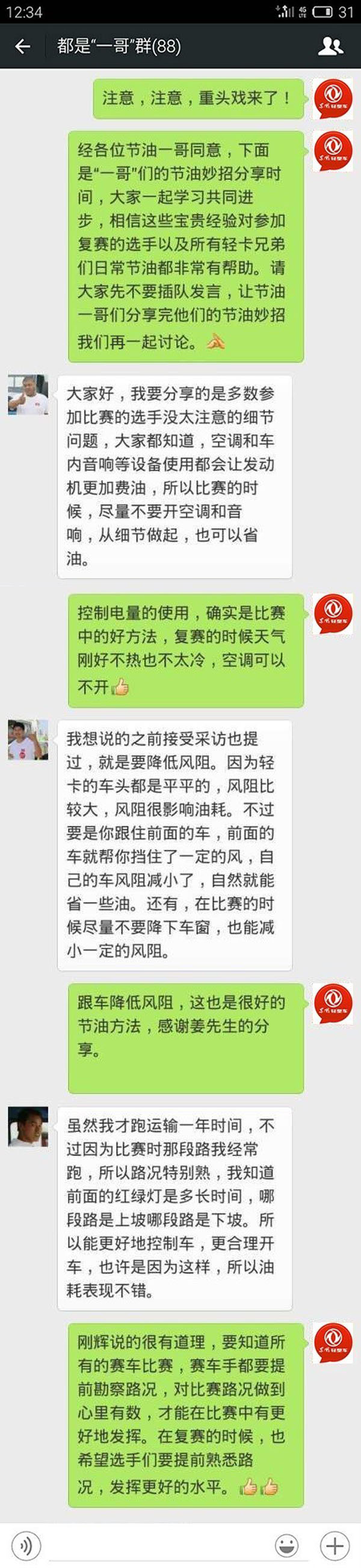The height and width of the screenshot is (1568, 361).
Task: Open the emoji picker
Action: click(x=287, y=1545)
